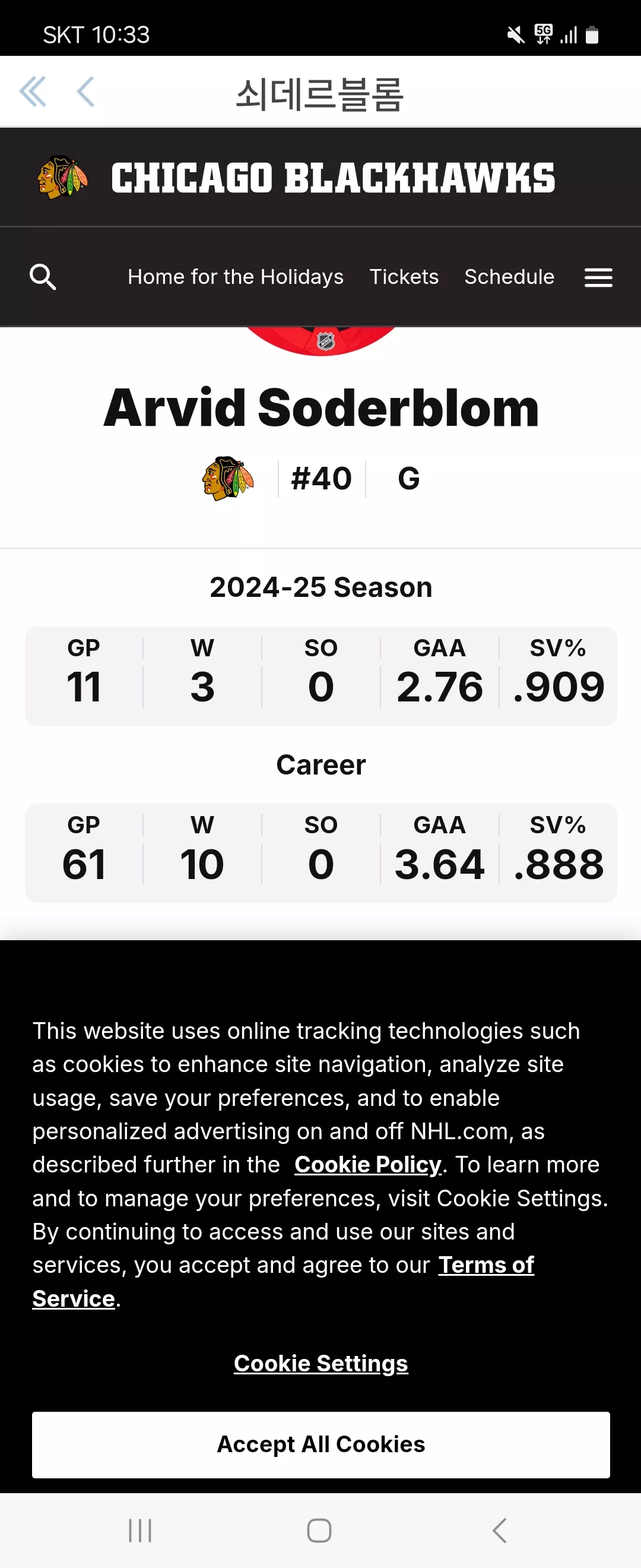Tap the double-chevron back icon
The height and width of the screenshot is (1568, 641).
click(x=33, y=92)
